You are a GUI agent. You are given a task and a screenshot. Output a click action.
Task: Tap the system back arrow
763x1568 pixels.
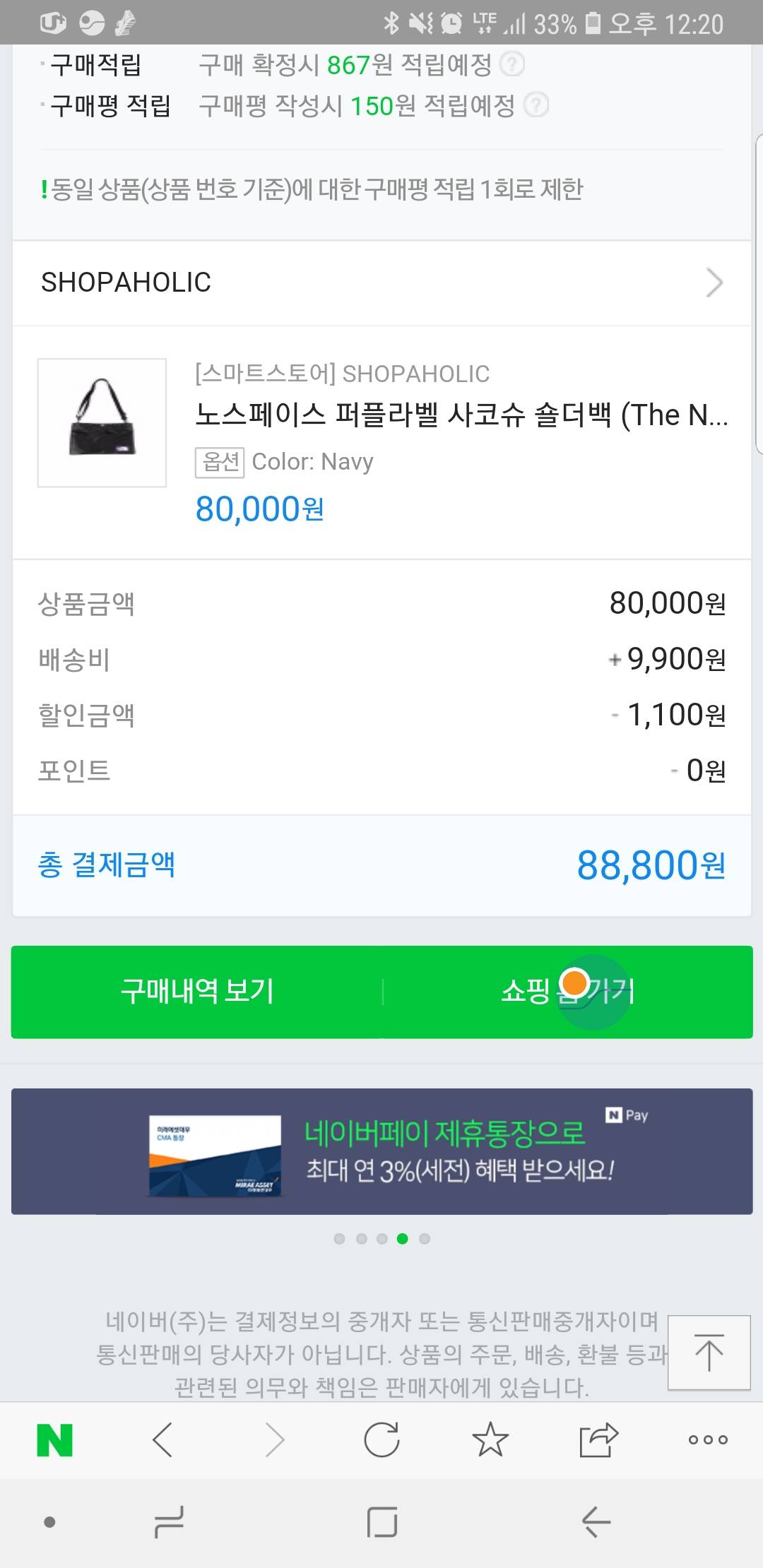[596, 1521]
